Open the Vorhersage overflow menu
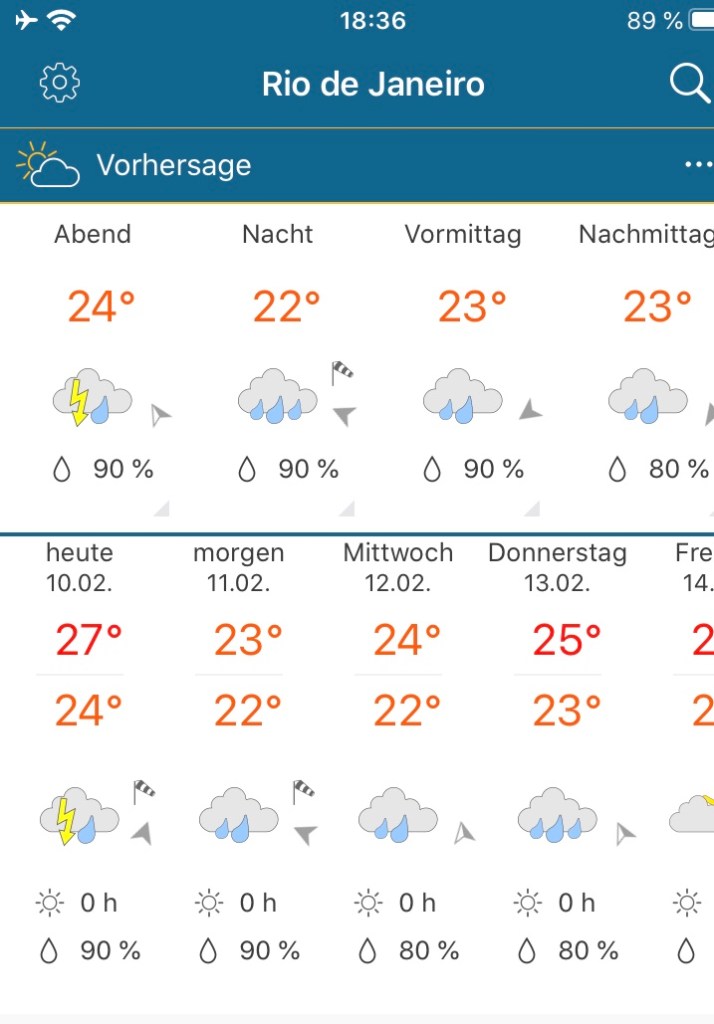714x1024 pixels. tap(697, 165)
